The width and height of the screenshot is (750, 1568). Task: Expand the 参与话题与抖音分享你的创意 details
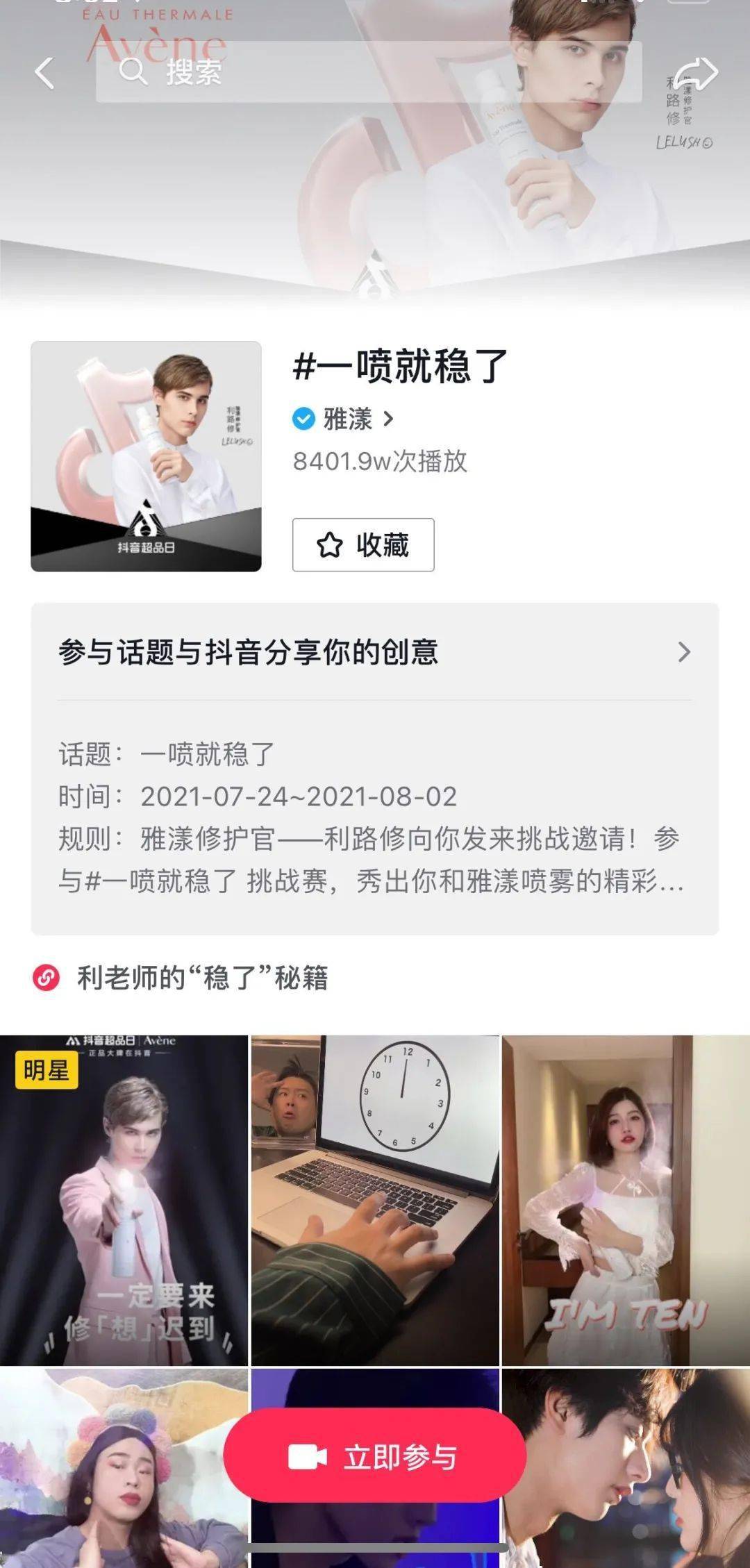375,652
